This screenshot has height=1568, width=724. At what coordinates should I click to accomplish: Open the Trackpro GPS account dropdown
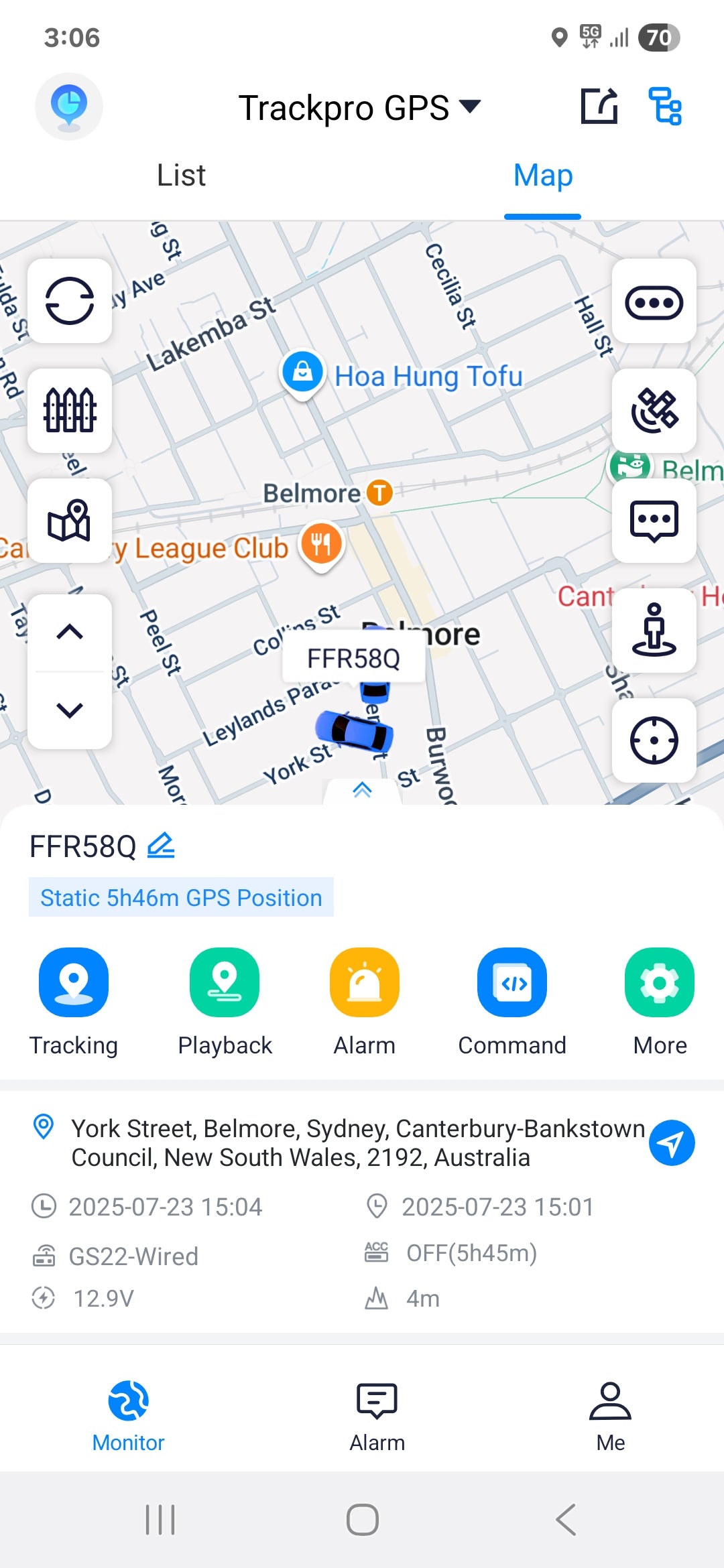(x=360, y=107)
